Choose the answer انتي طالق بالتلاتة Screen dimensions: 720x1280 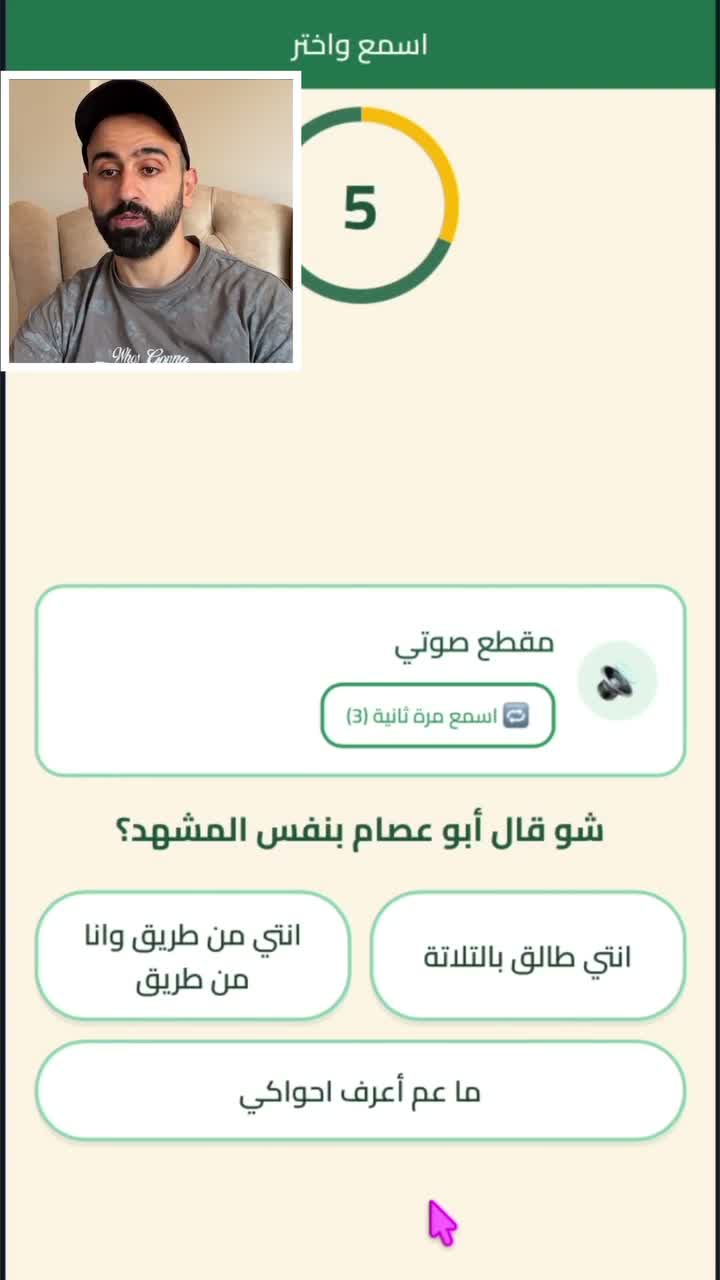528,956
